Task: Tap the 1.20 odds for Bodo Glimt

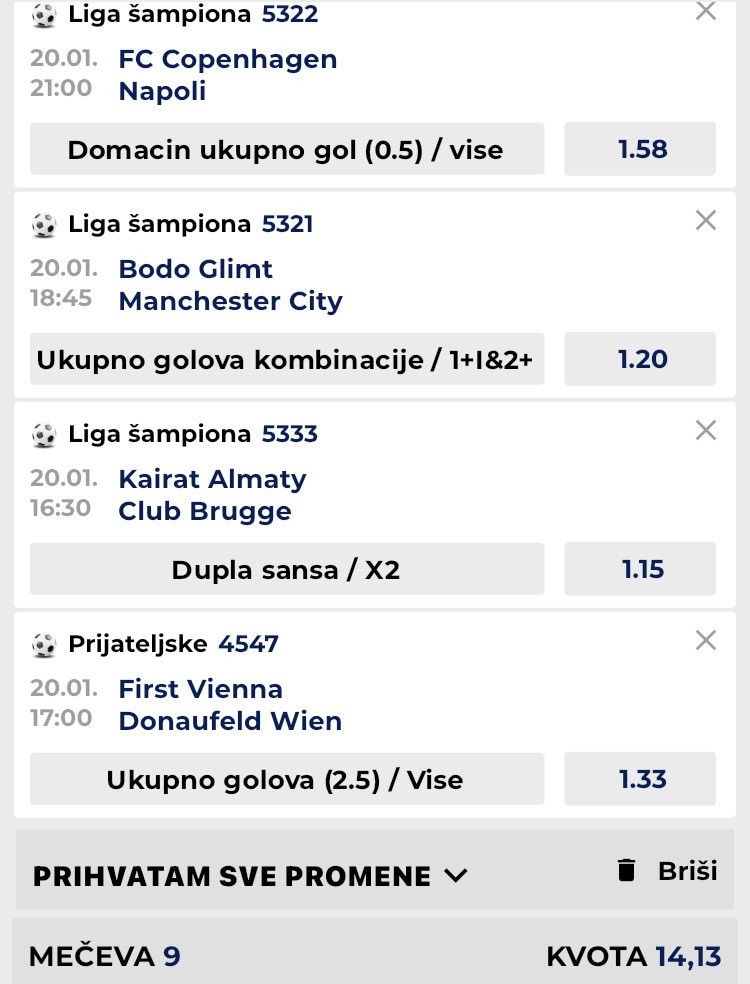Action: click(640, 359)
